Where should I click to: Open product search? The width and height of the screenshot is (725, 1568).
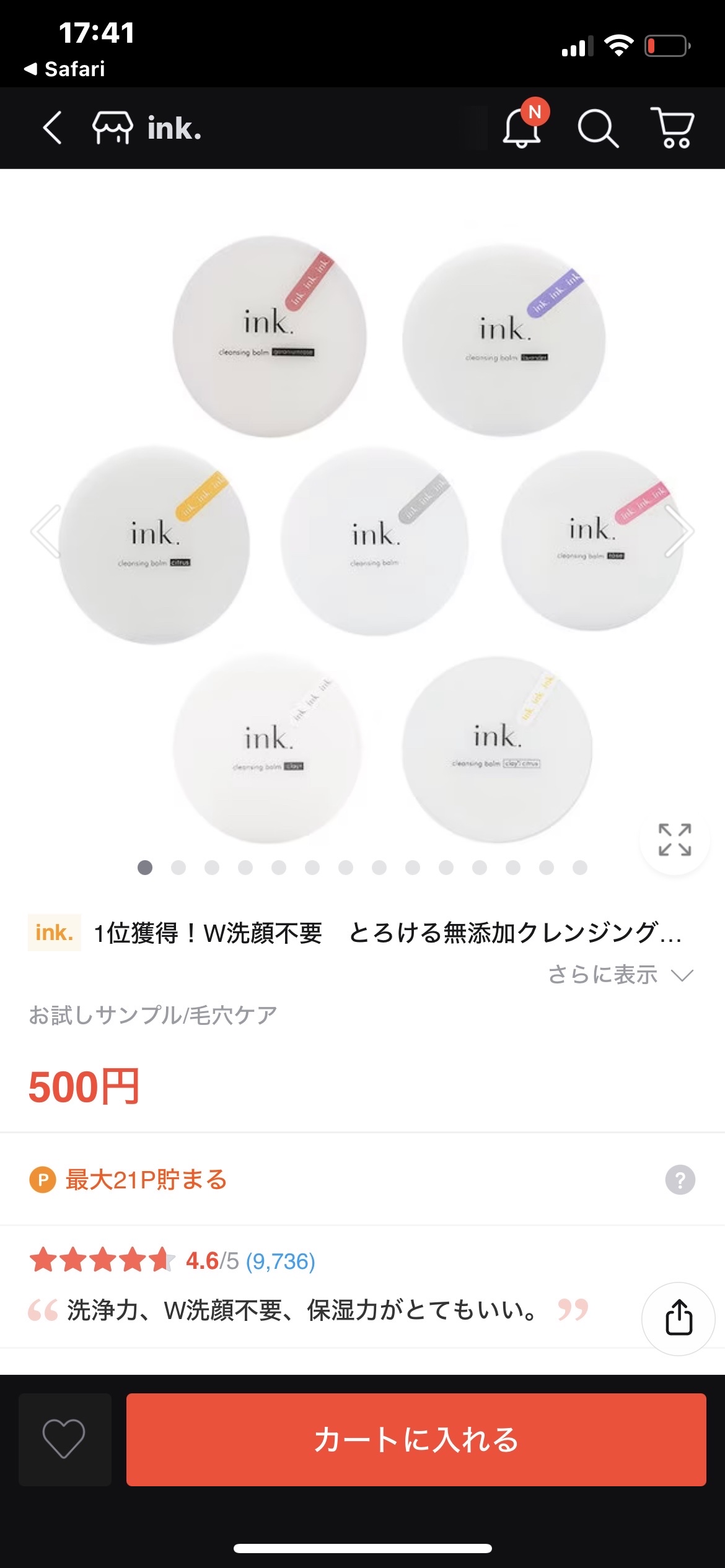pos(597,128)
